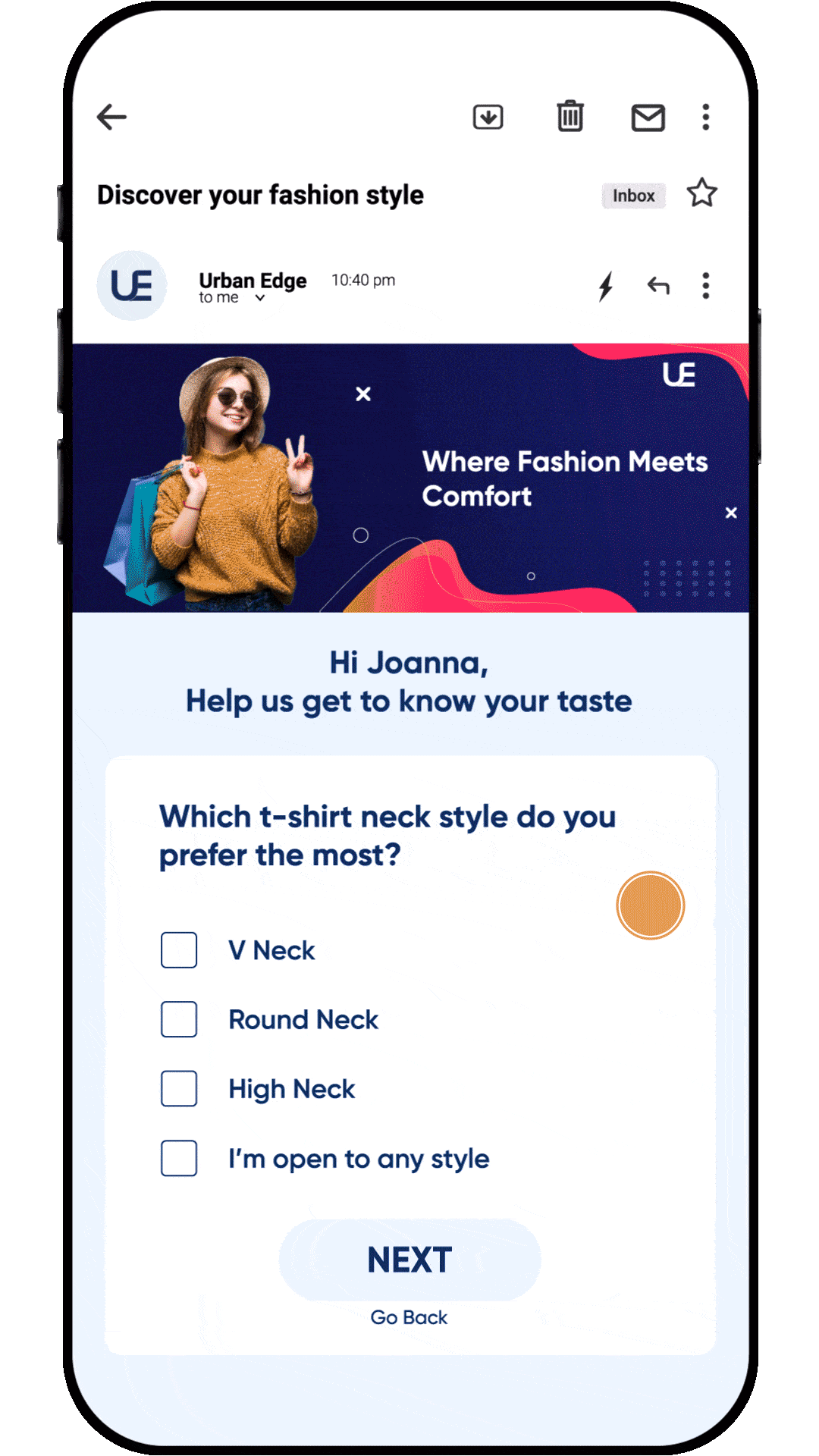Archive this email
Screen dimensions: 819x1456
click(488, 117)
